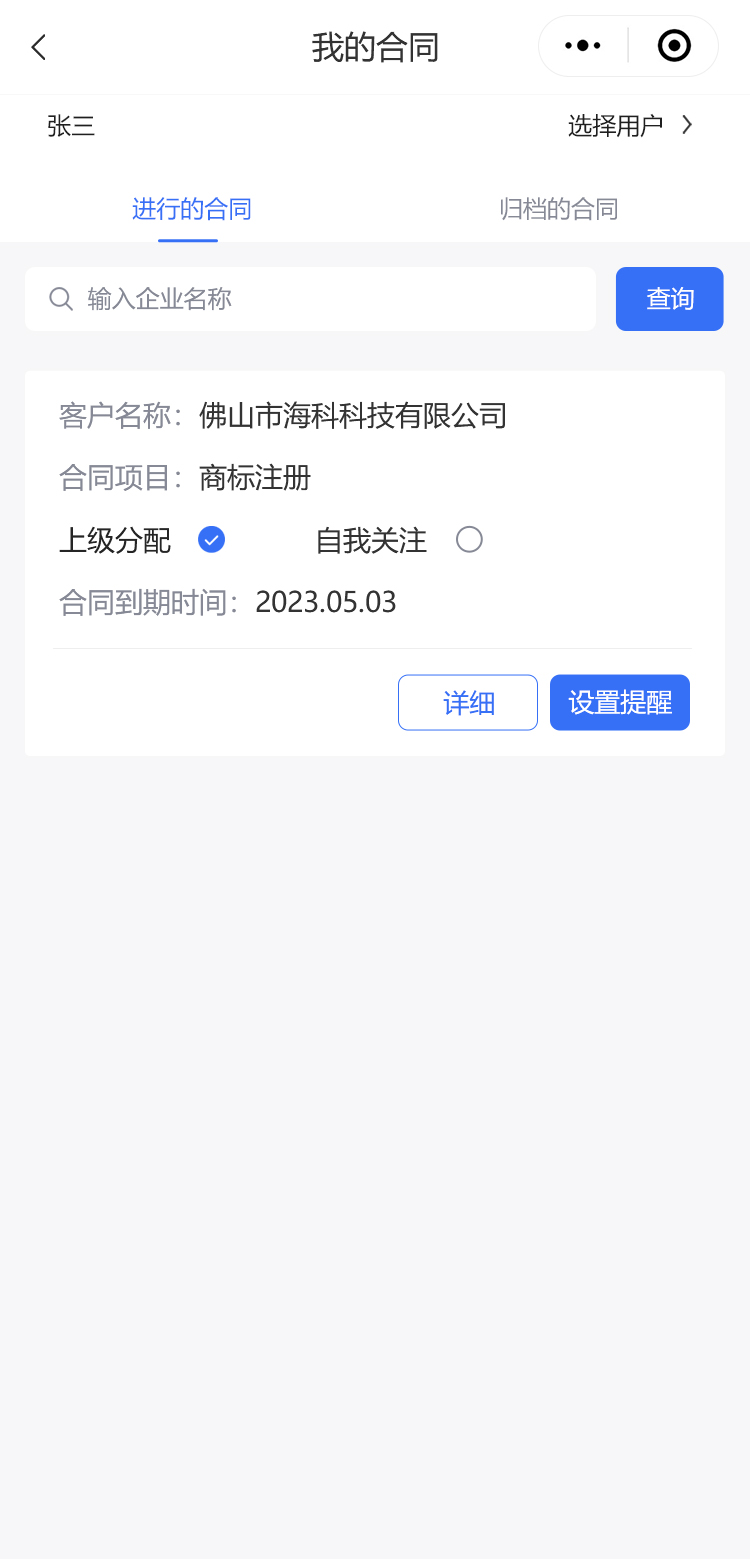
Task: Tap the 查询 button
Action: point(669,299)
